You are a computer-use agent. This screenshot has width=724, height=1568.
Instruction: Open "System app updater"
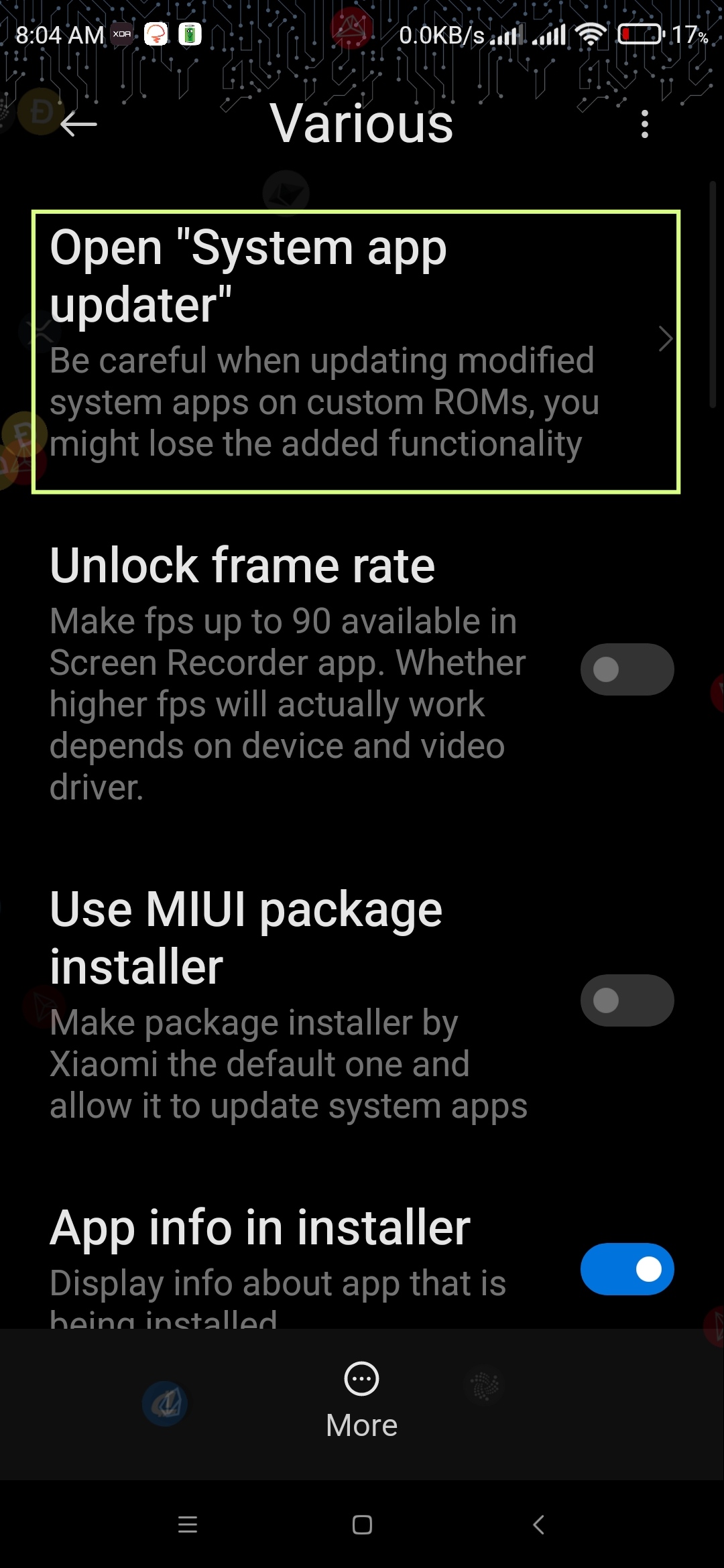click(x=356, y=352)
